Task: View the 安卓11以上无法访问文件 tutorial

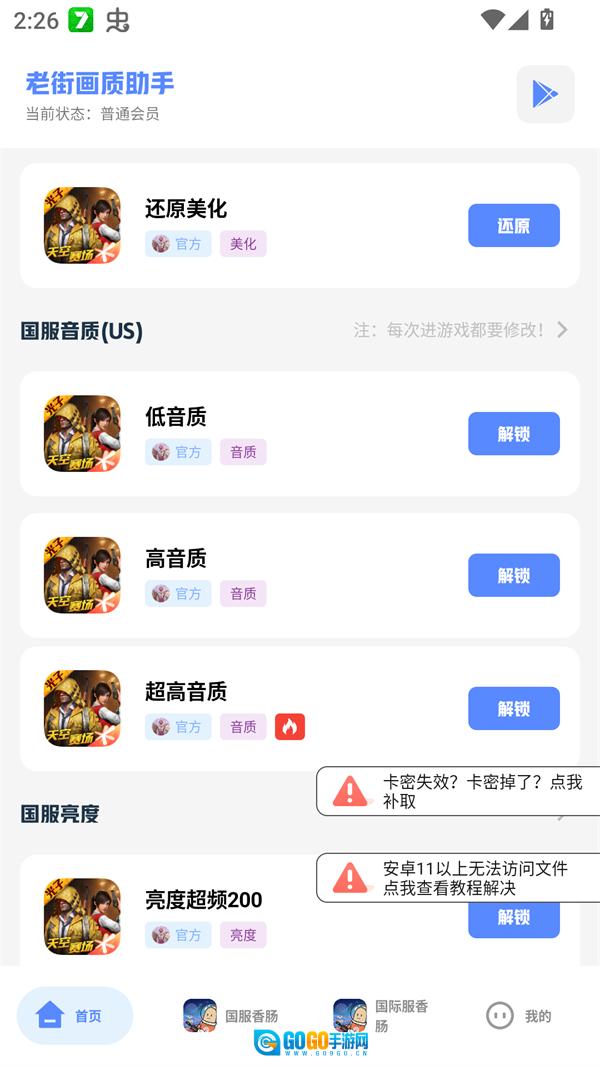Action: (460, 878)
